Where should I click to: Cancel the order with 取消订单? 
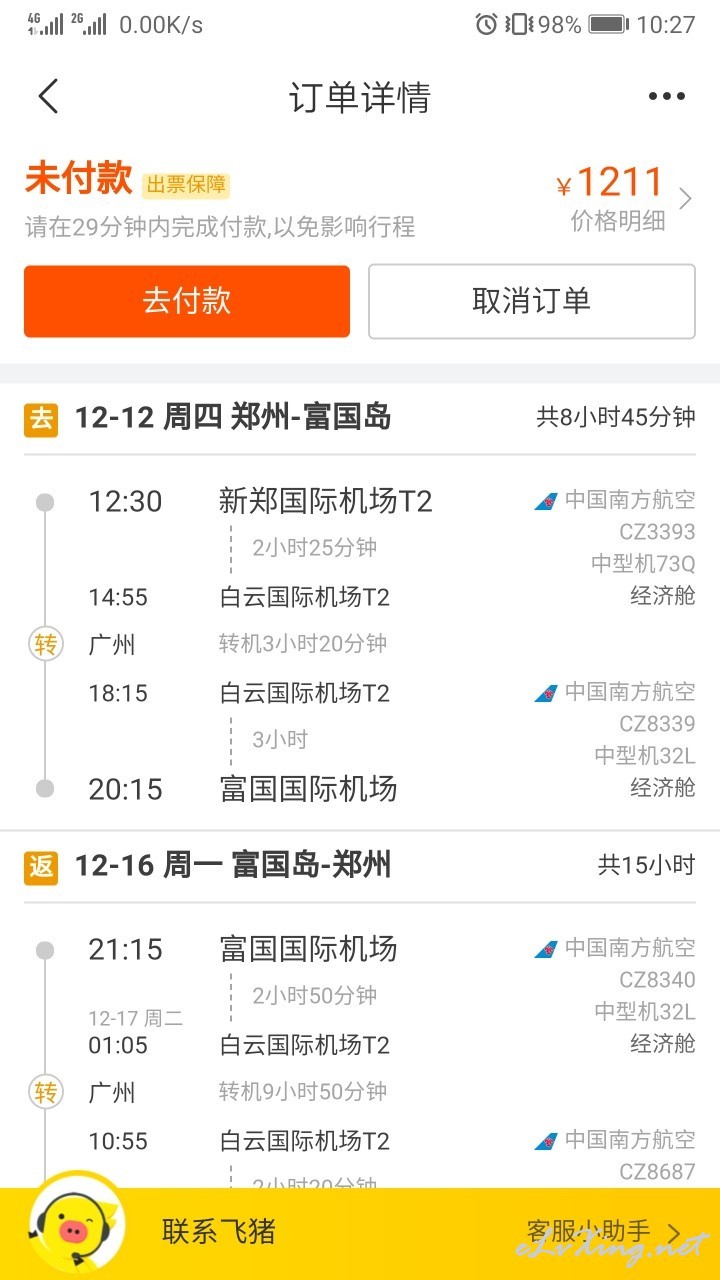[531, 301]
